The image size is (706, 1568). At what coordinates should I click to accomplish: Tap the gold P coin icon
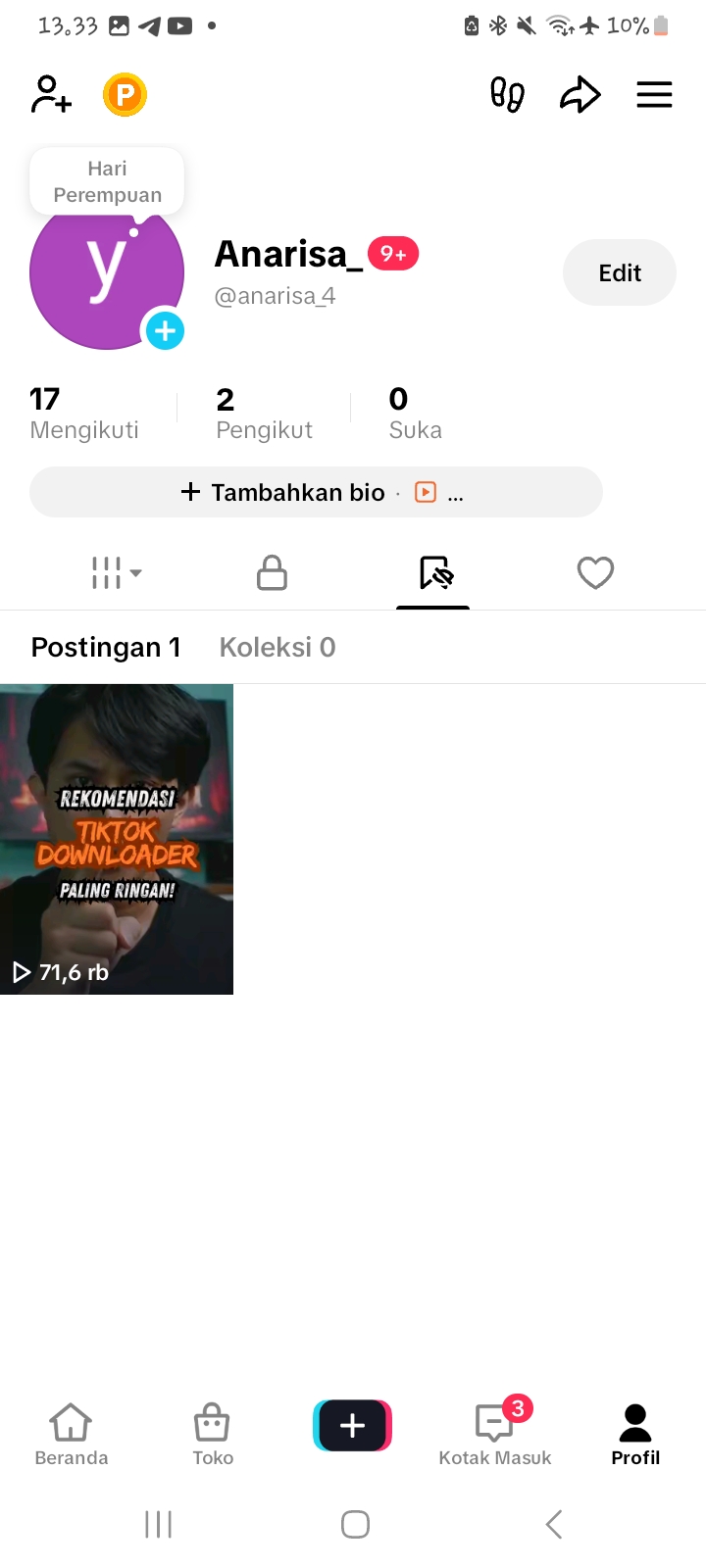[x=125, y=95]
